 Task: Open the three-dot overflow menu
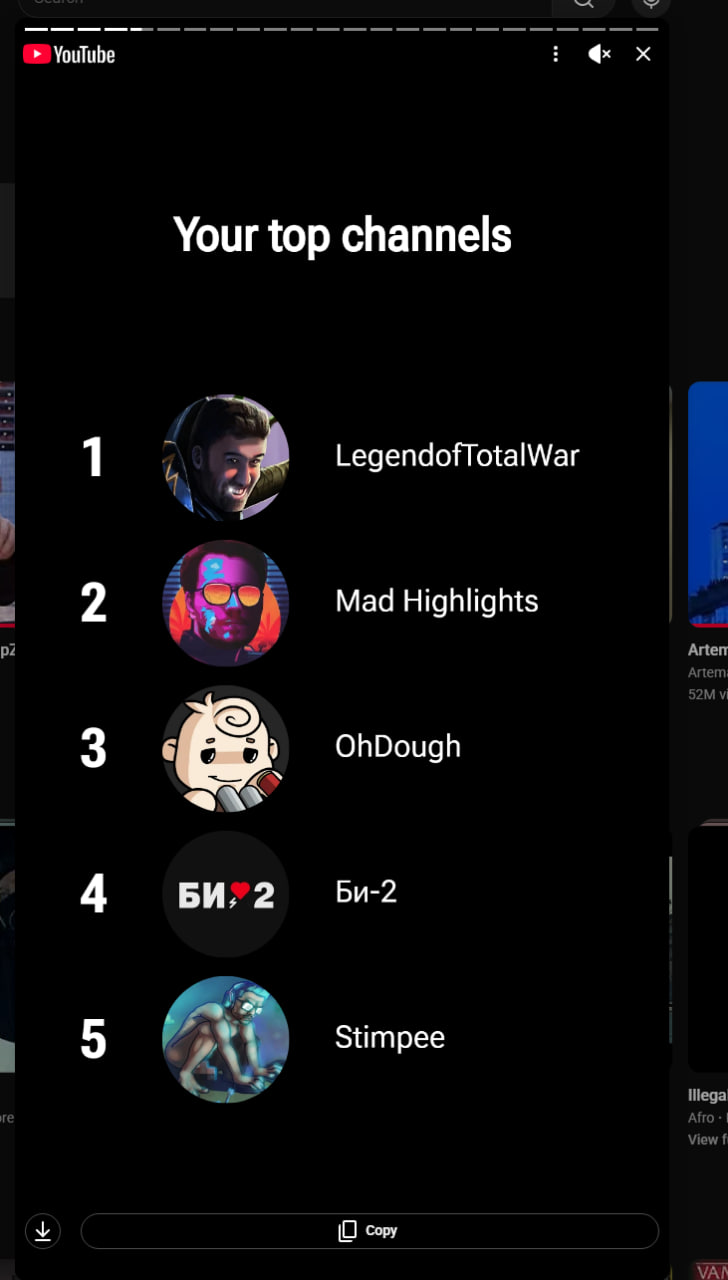tap(556, 54)
